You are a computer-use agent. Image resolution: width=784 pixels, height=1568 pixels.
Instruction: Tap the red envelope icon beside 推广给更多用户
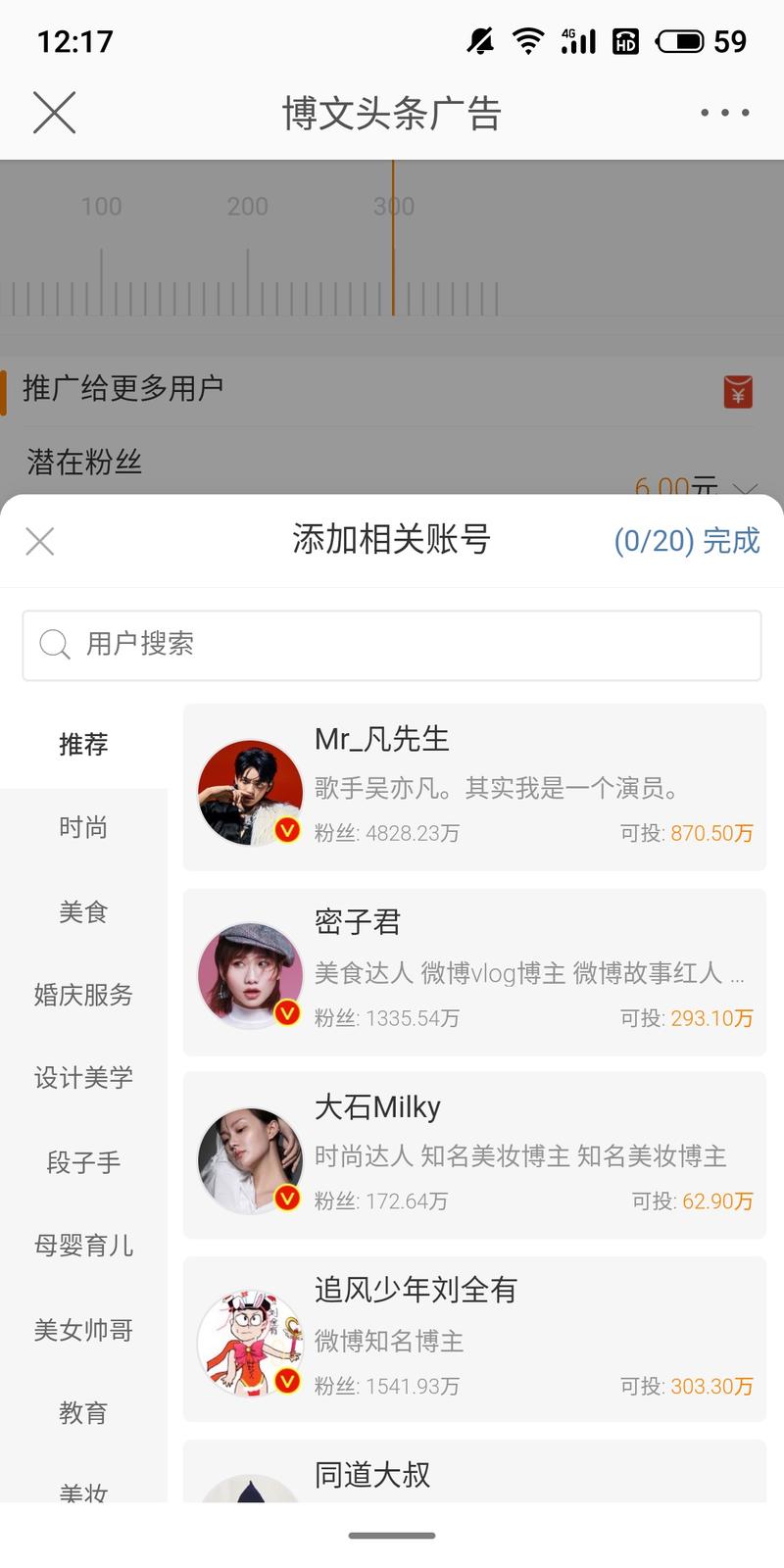click(x=737, y=391)
